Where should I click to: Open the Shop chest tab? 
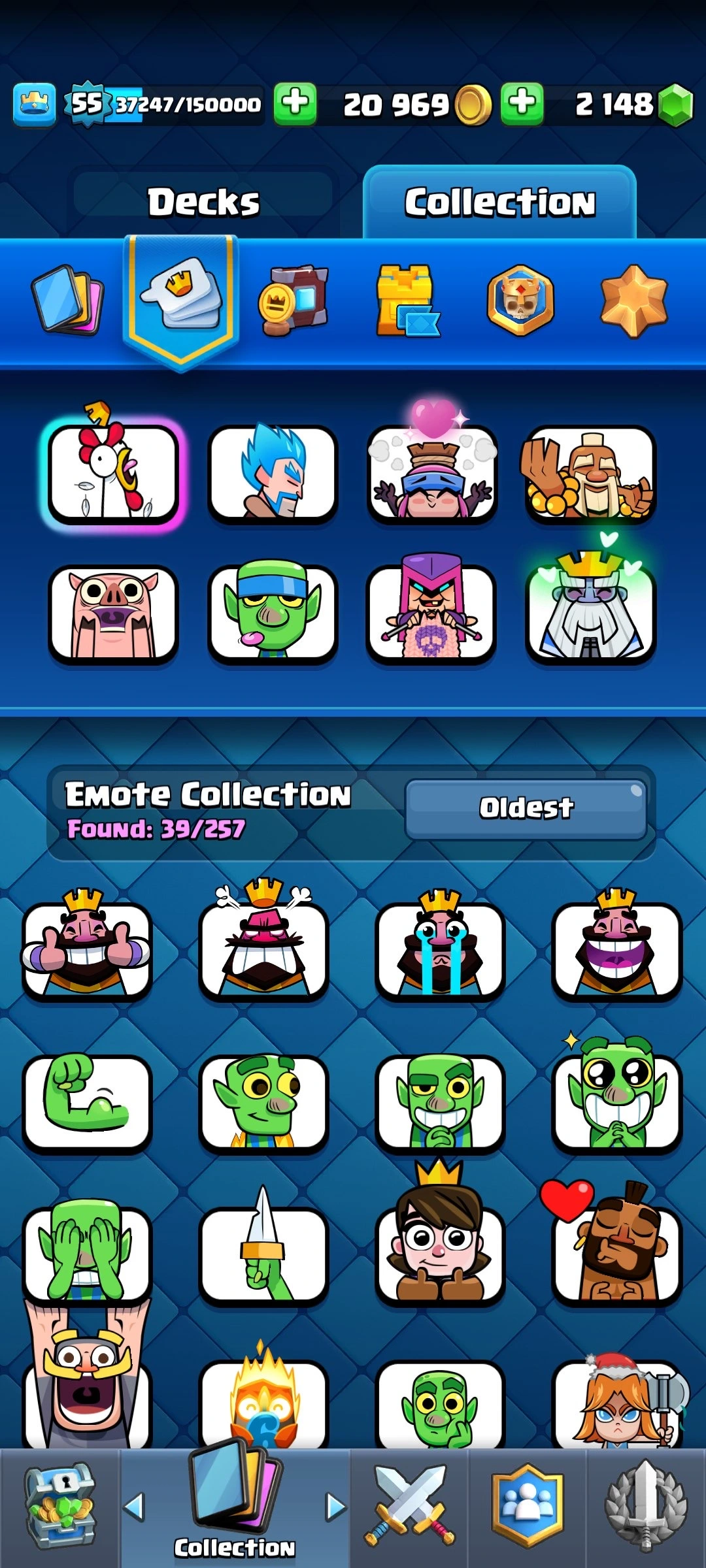tap(60, 1506)
